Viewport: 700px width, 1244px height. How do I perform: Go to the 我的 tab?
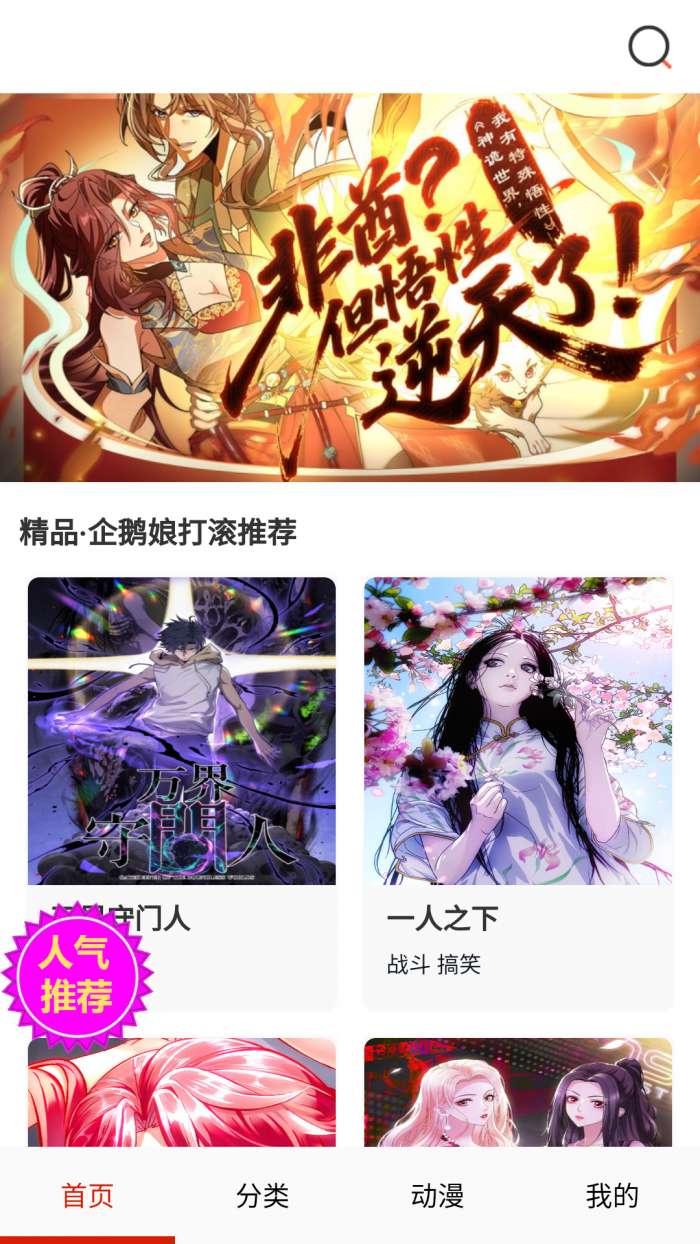[612, 1196]
